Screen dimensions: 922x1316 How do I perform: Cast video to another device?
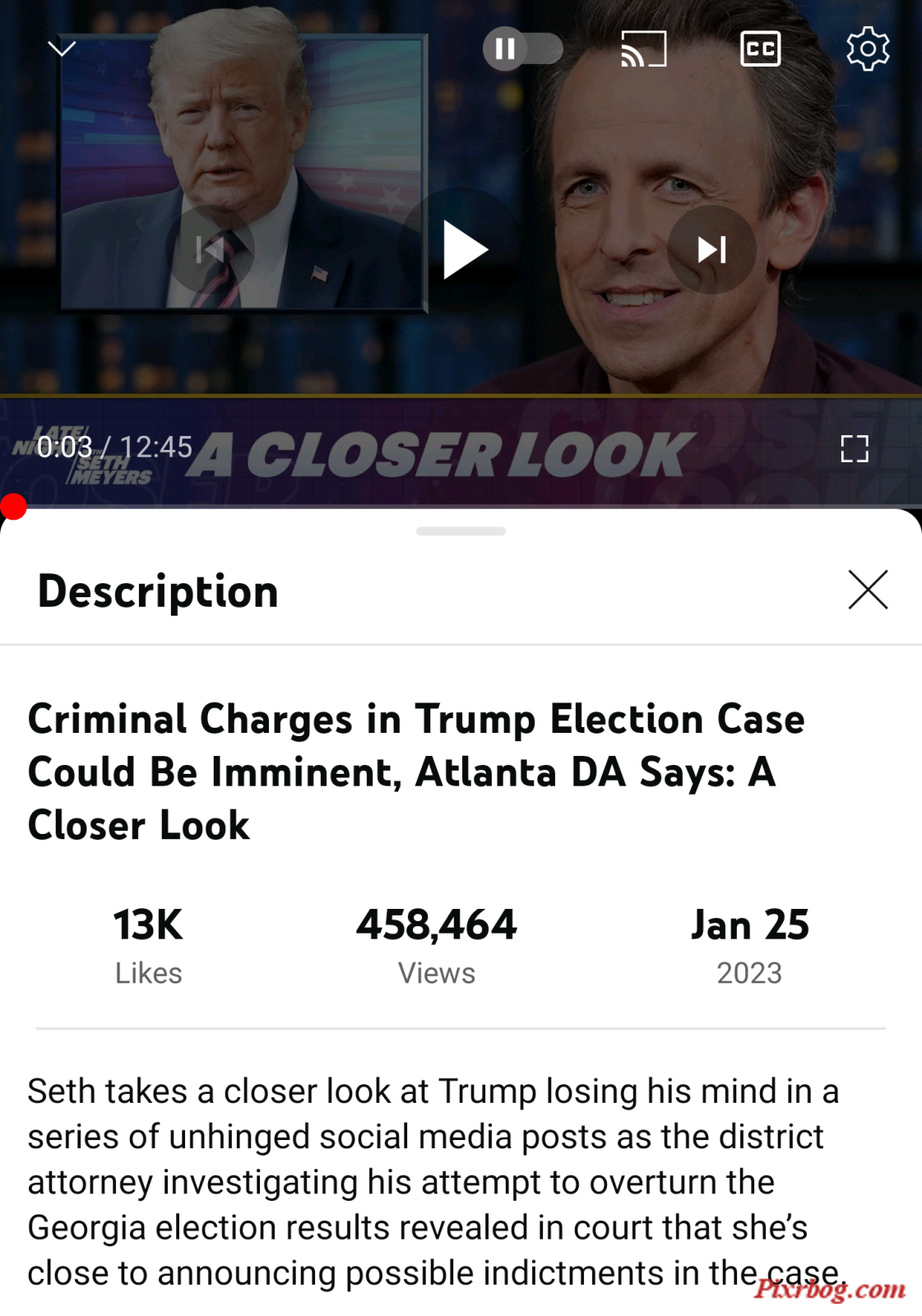click(x=643, y=49)
